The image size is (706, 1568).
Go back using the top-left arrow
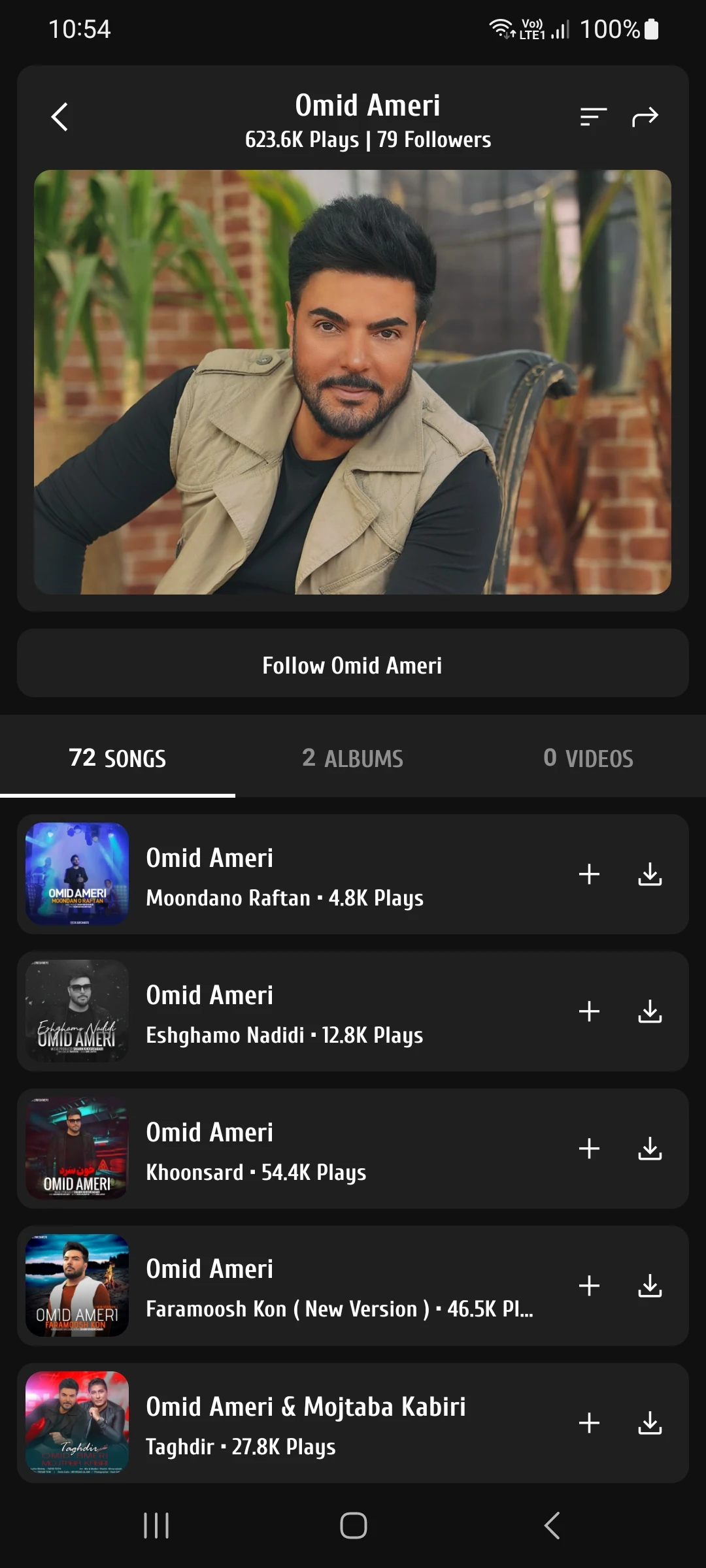click(59, 117)
